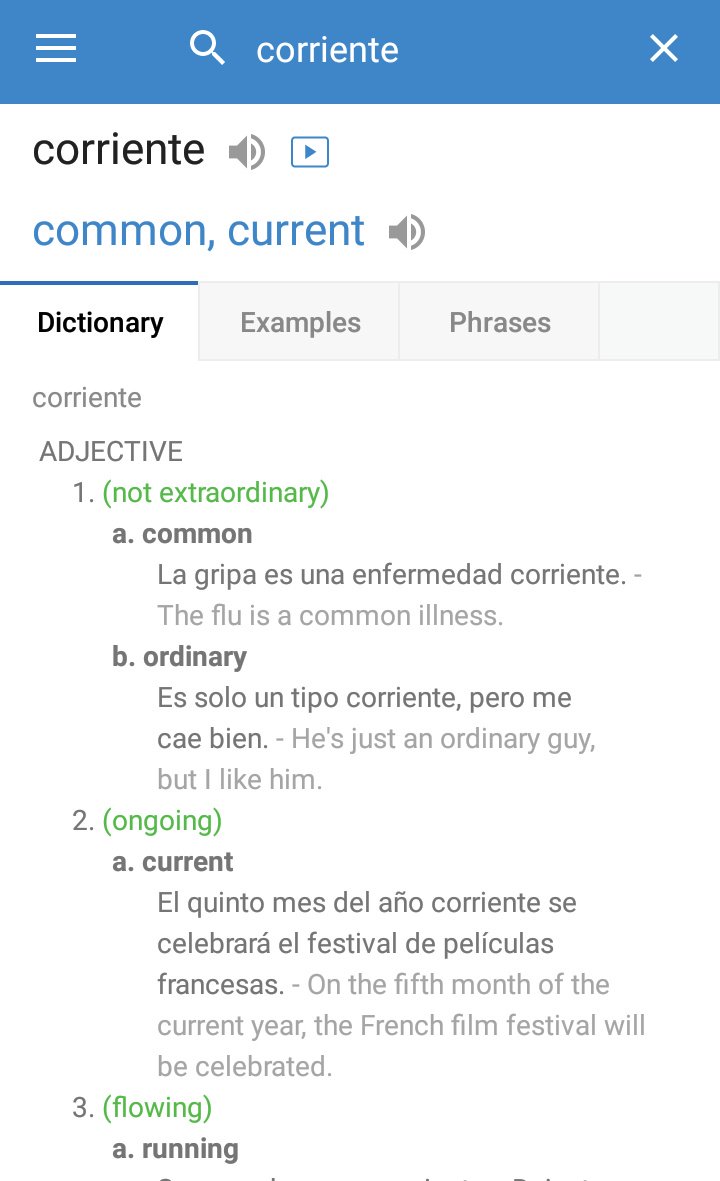Play pronunciation audio for corriente
Viewport: 720px width, 1181px height.
pyautogui.click(x=246, y=153)
